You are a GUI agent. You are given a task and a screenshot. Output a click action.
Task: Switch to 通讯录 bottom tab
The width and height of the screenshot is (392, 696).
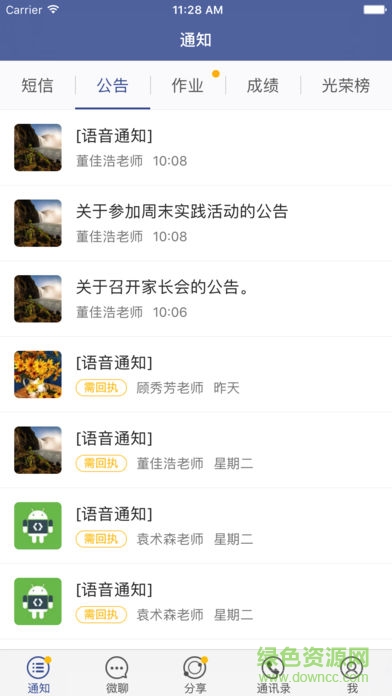(x=273, y=674)
